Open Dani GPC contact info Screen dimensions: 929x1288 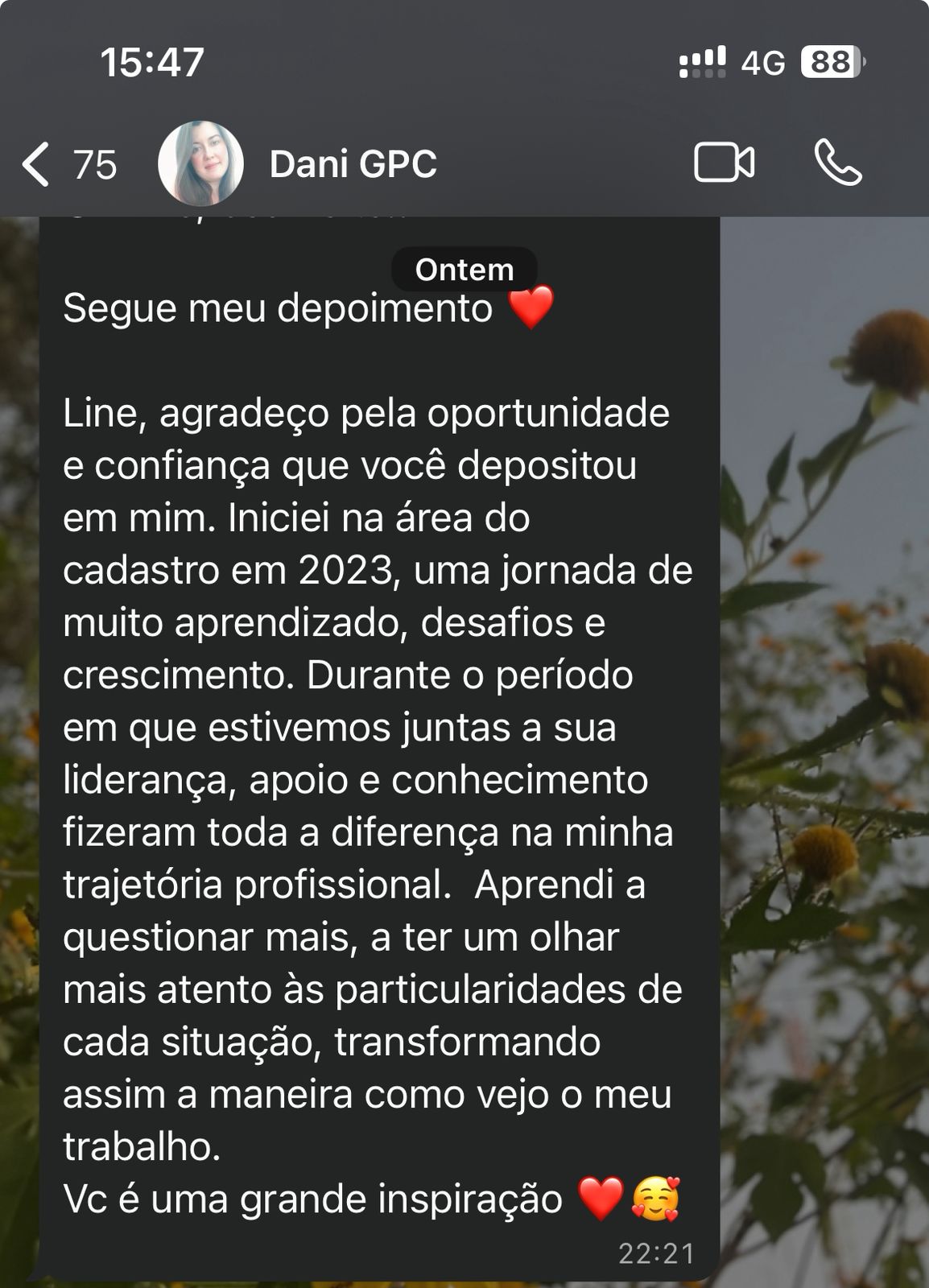353,164
